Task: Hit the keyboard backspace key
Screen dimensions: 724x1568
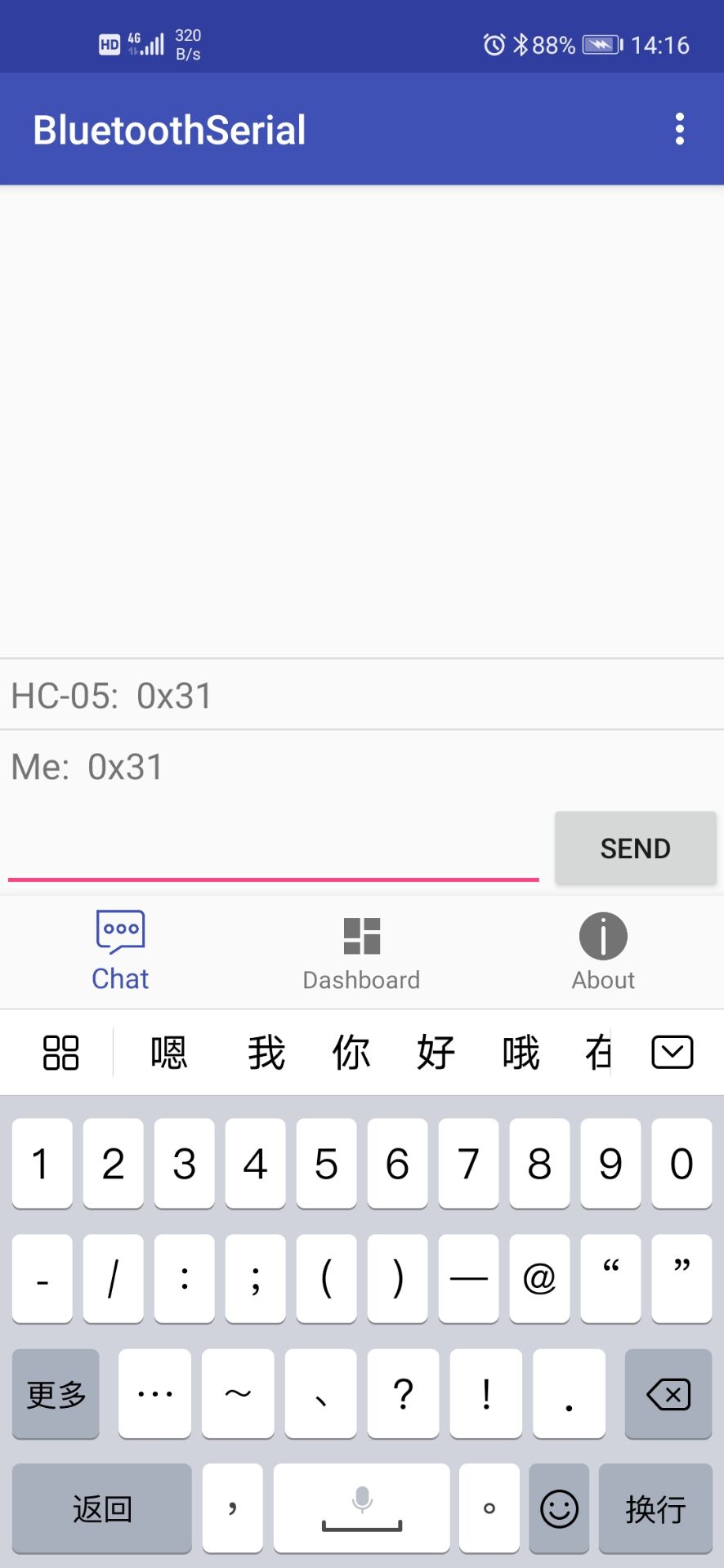Action: point(668,1393)
